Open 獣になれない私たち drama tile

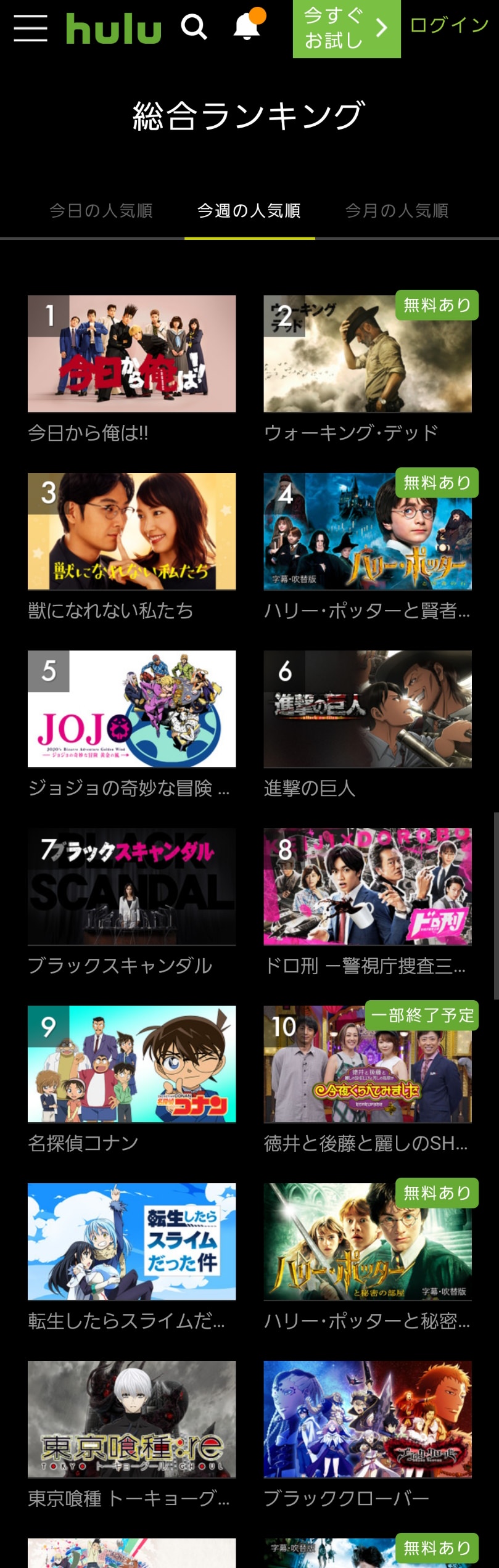131,531
